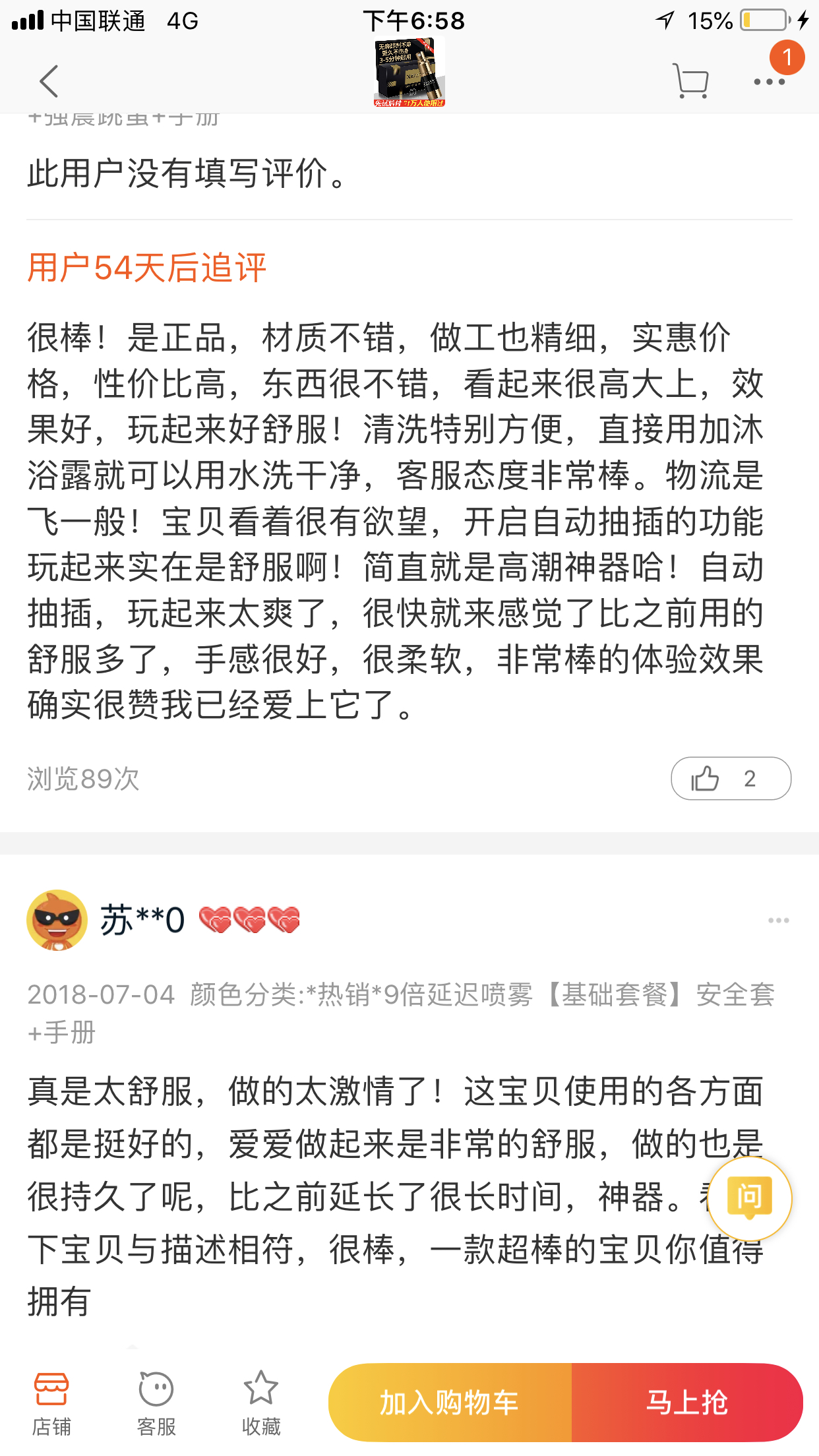Open the shopping cart icon at top
This screenshot has height=1456, width=819.
click(691, 81)
